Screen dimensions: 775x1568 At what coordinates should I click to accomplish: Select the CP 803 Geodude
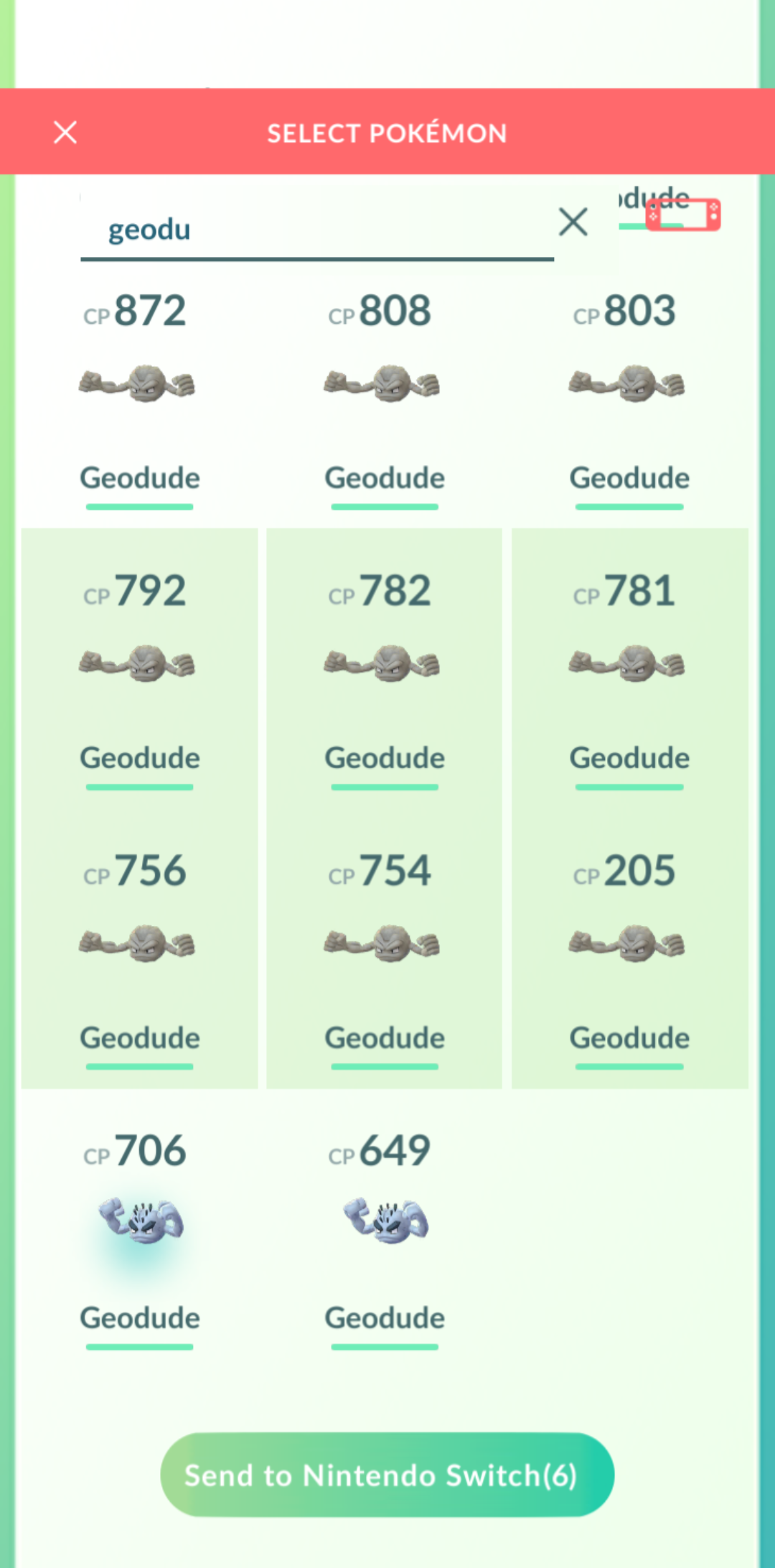629,395
